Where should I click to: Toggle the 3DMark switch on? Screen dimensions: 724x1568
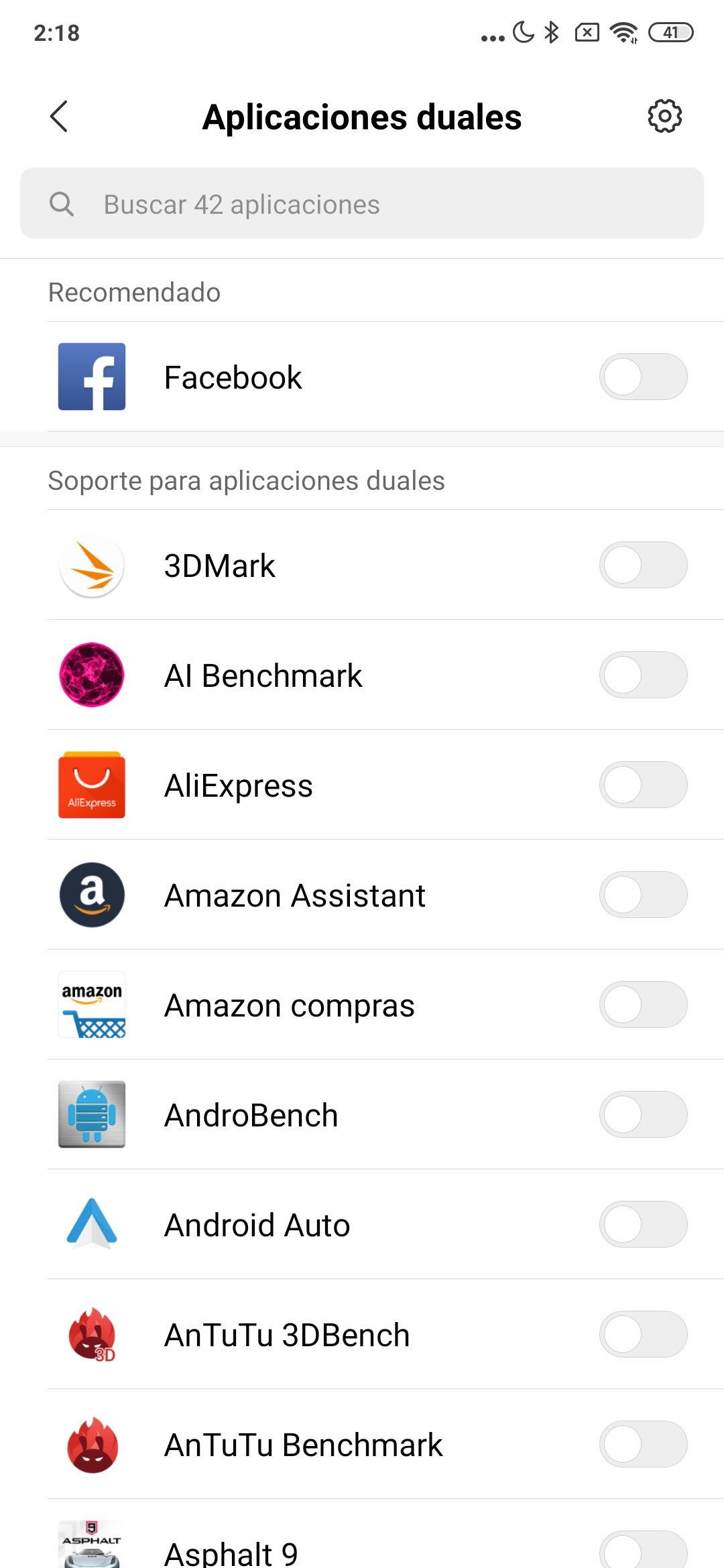tap(643, 565)
